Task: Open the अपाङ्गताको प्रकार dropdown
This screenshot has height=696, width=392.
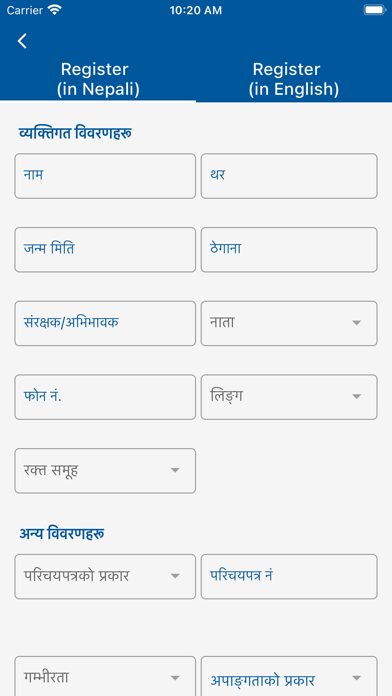Action: (289, 676)
